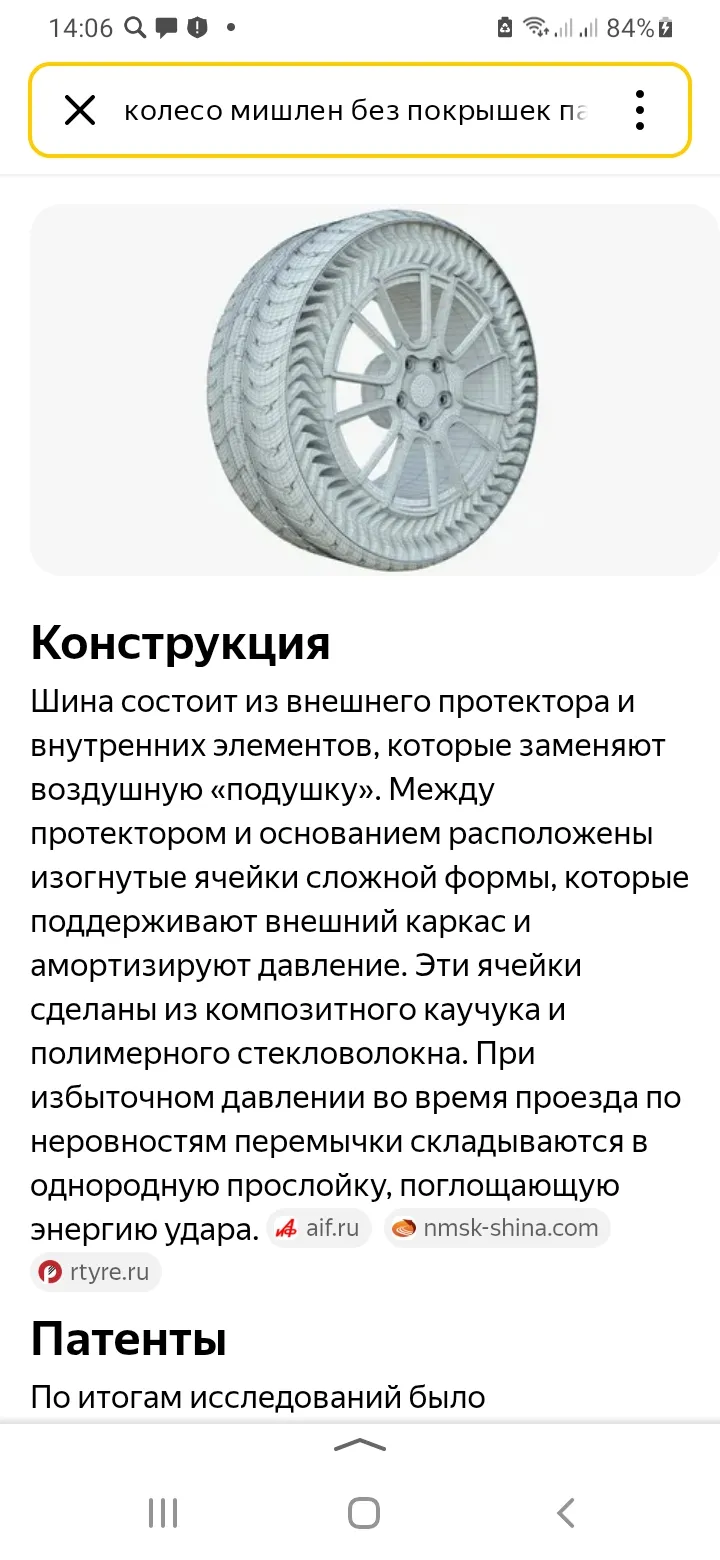This screenshot has width=720, height=1560.
Task: Open the nmsk-shina.com source link
Action: [497, 1228]
